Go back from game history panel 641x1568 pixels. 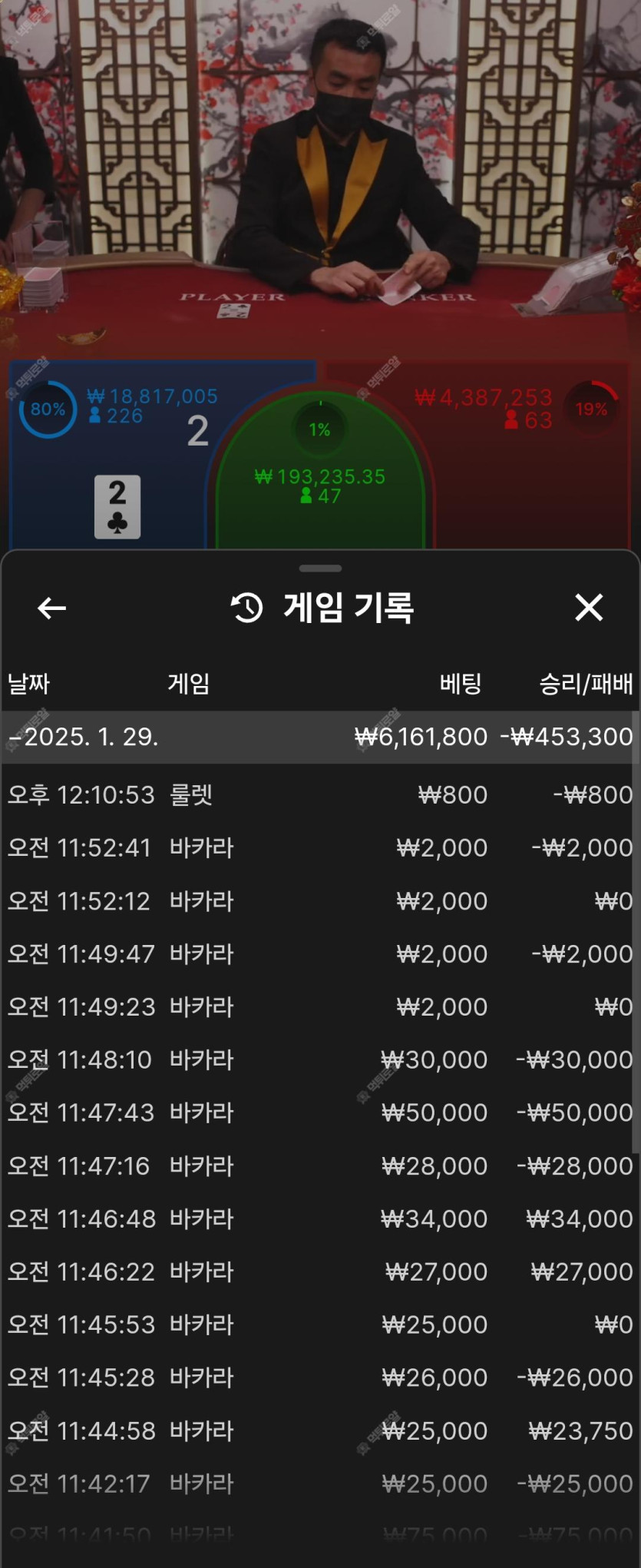coord(51,608)
